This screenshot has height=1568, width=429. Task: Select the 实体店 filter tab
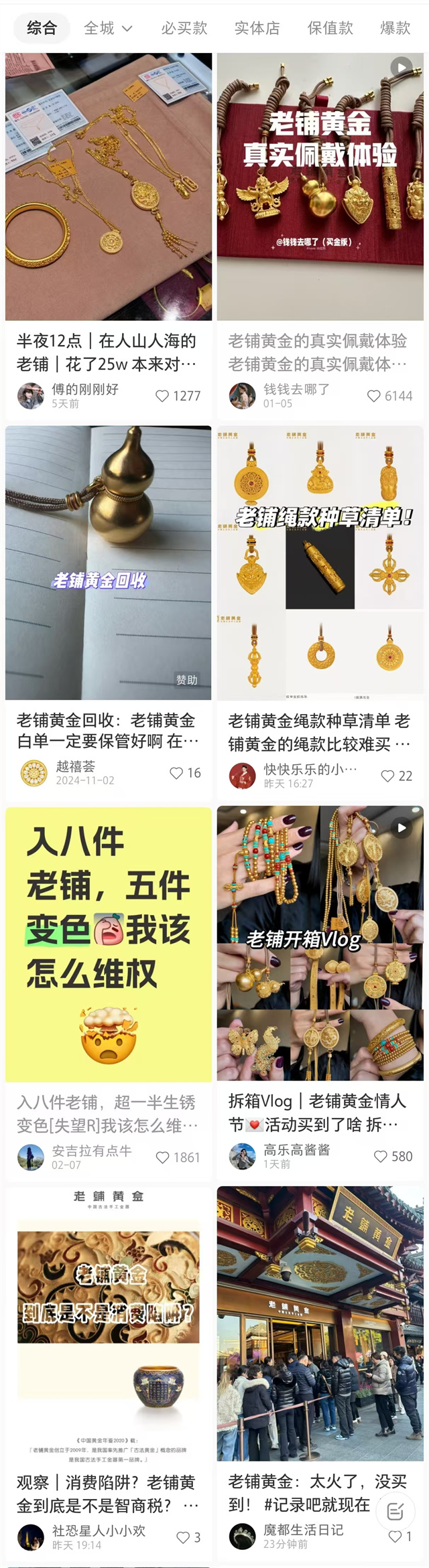[257, 28]
